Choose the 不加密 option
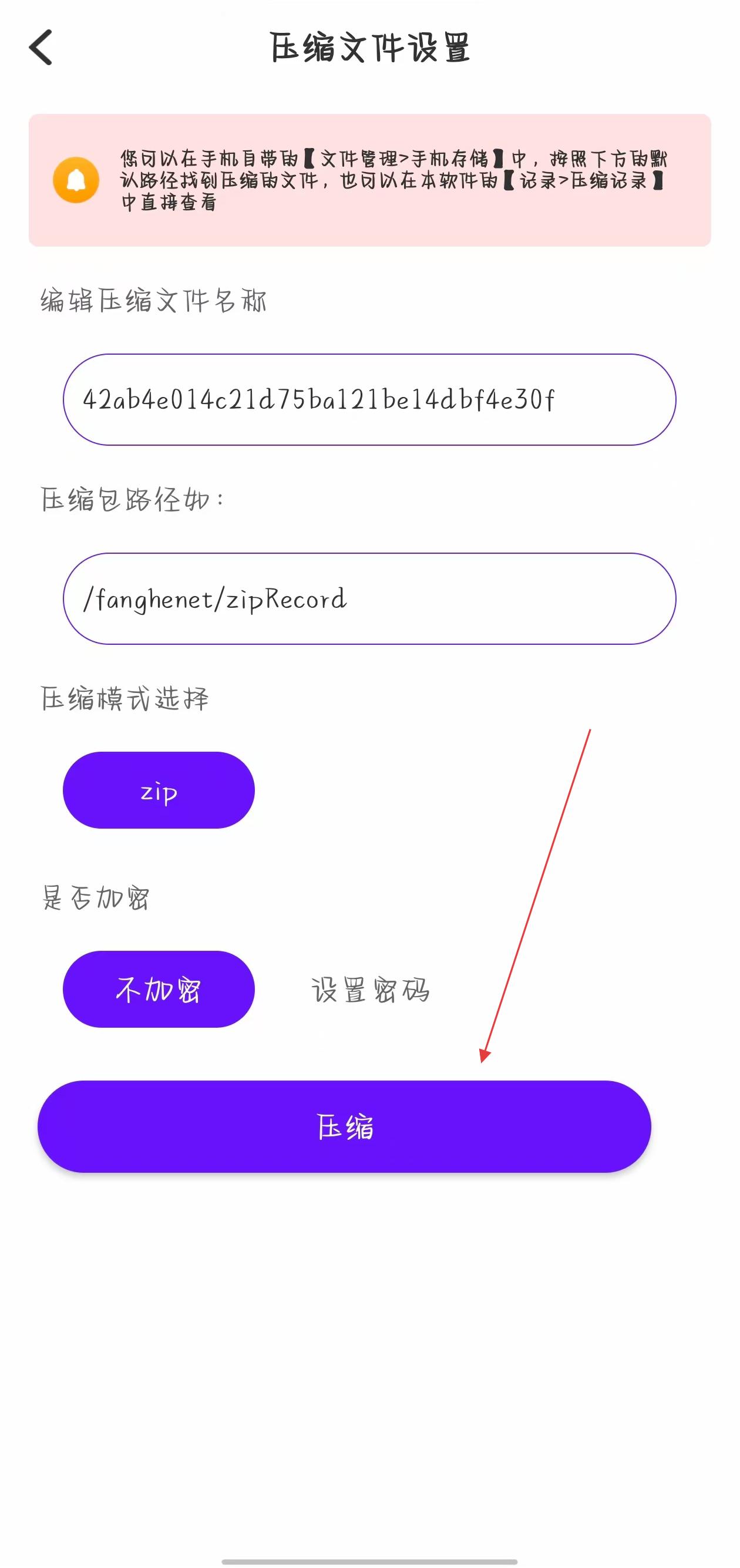Image resolution: width=740 pixels, height=1568 pixels. pyautogui.click(x=158, y=989)
